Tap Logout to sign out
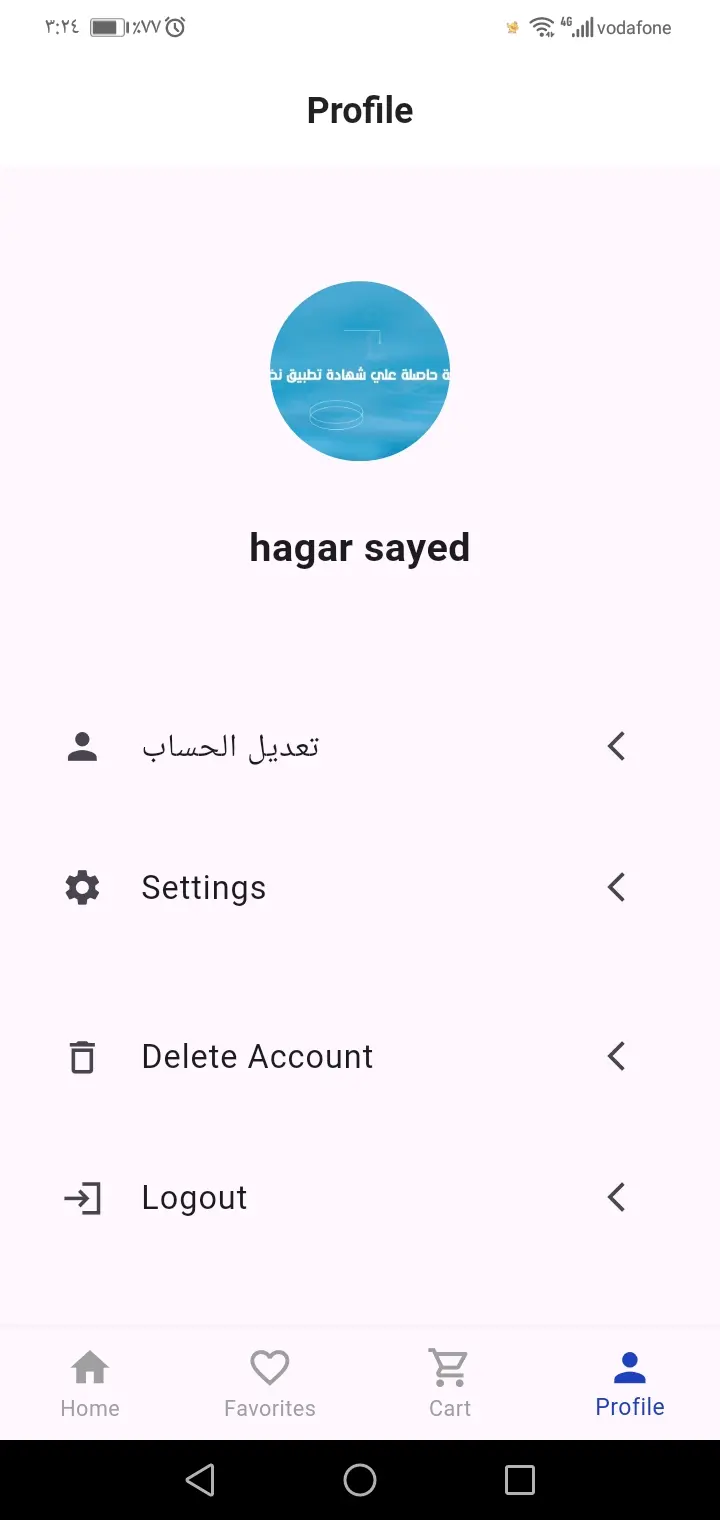Image resolution: width=720 pixels, height=1520 pixels. click(194, 1197)
